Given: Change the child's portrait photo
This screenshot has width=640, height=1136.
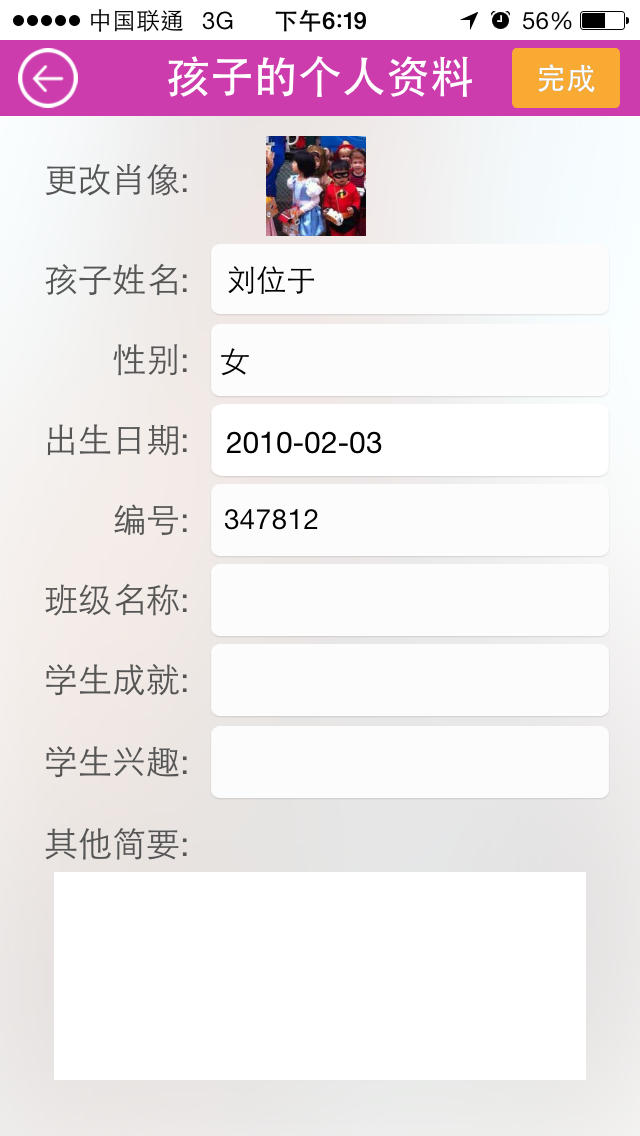Looking at the screenshot, I should 316,186.
